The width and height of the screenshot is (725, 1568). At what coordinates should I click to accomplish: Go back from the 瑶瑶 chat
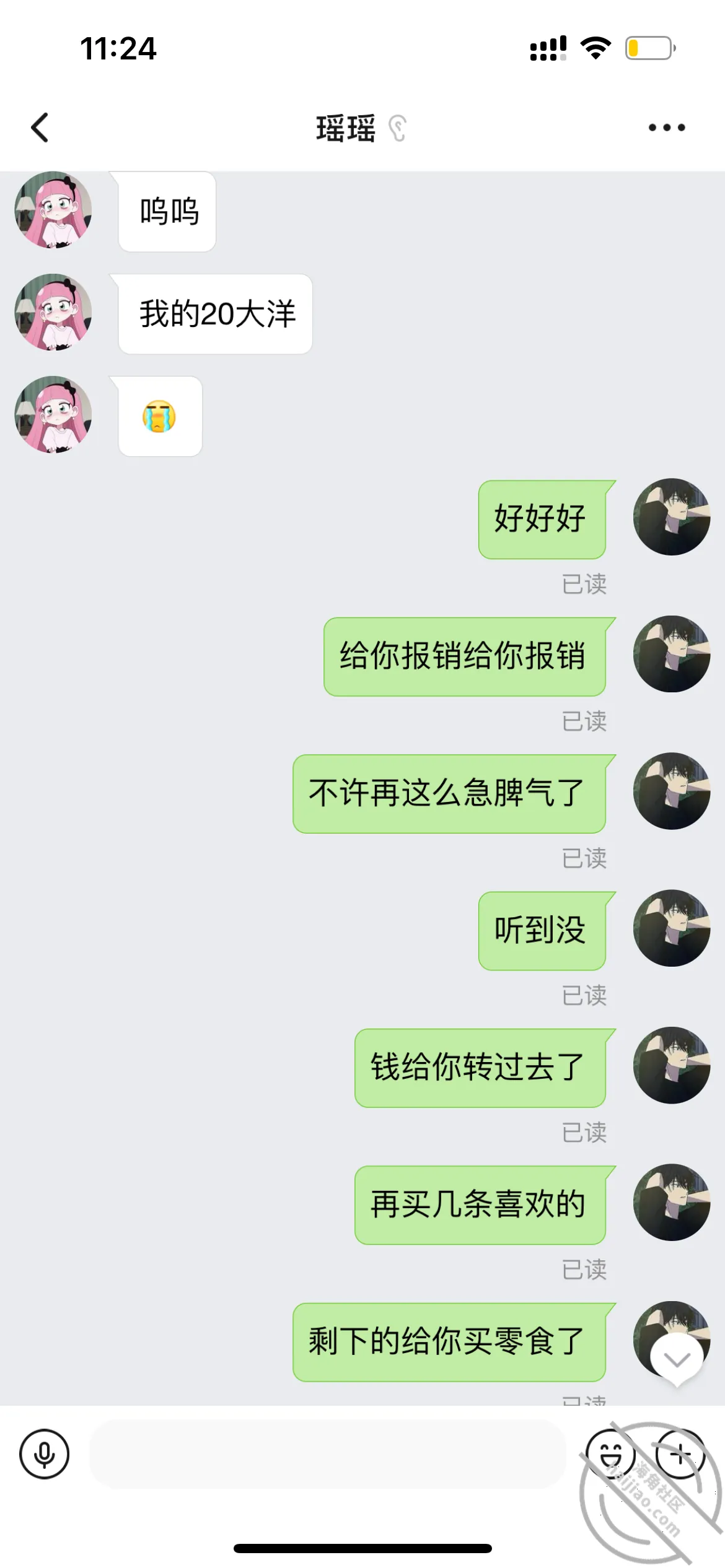point(40,128)
